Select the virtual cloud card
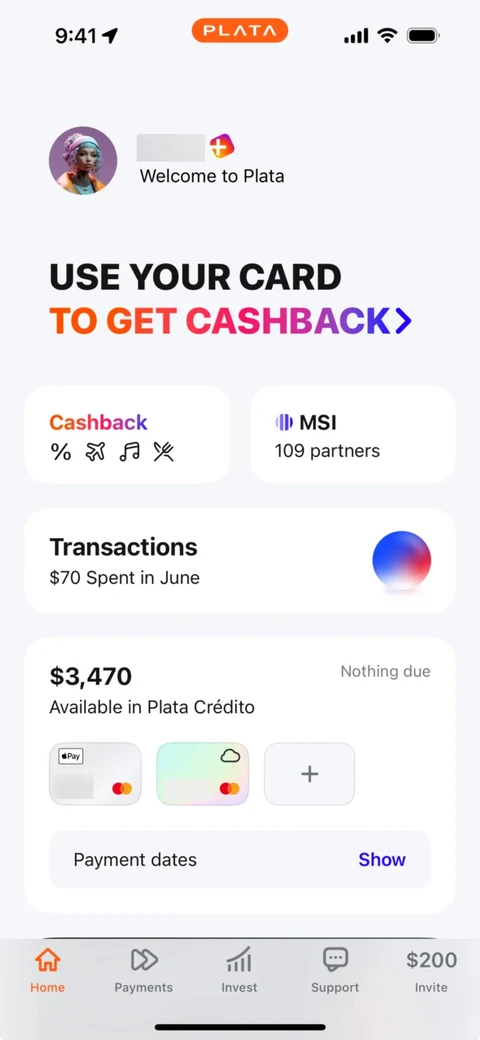 (x=203, y=773)
